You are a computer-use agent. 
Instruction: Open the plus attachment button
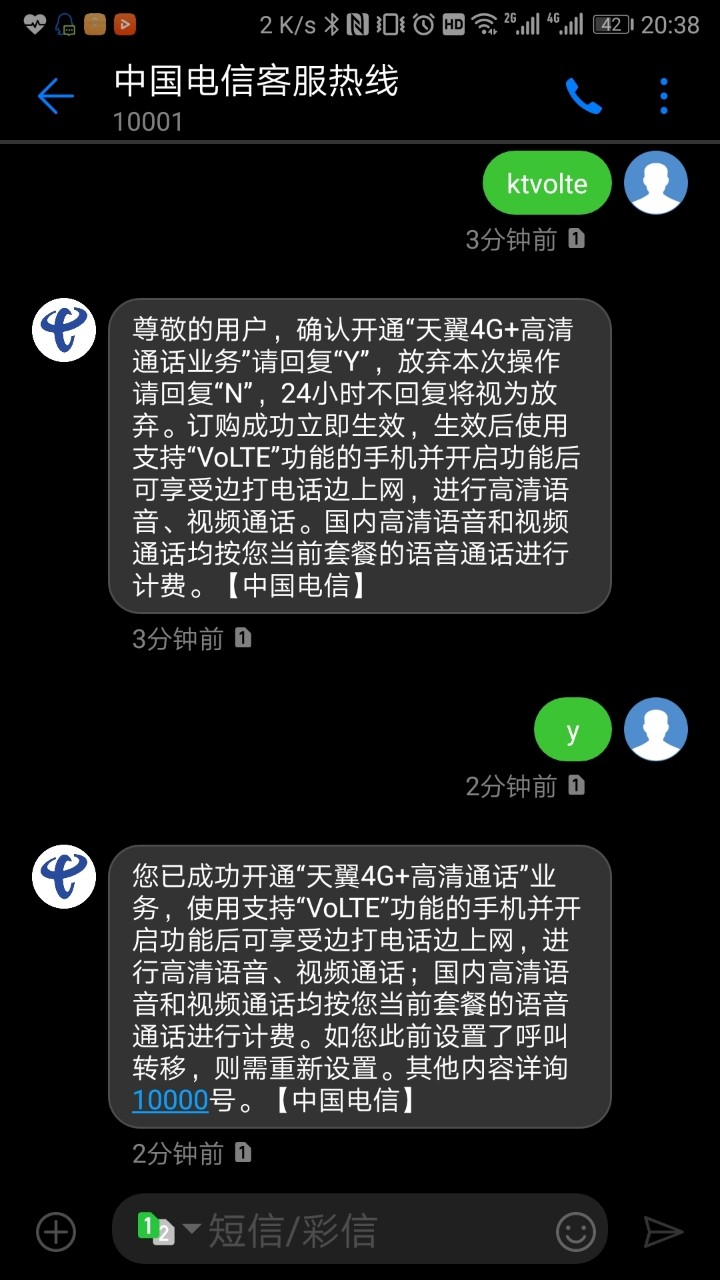point(56,1232)
